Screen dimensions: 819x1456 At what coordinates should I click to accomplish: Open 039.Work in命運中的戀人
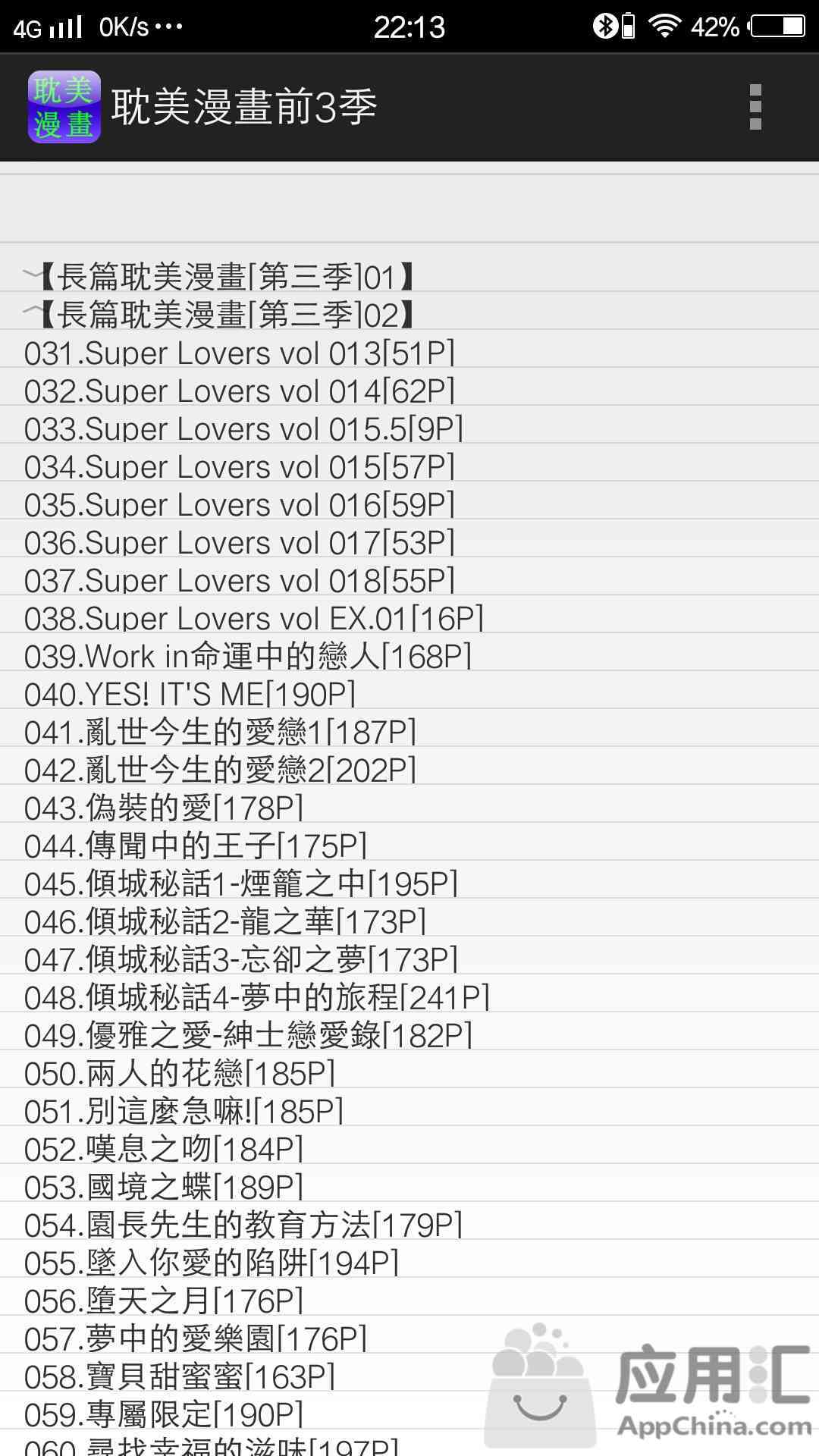pos(409,657)
